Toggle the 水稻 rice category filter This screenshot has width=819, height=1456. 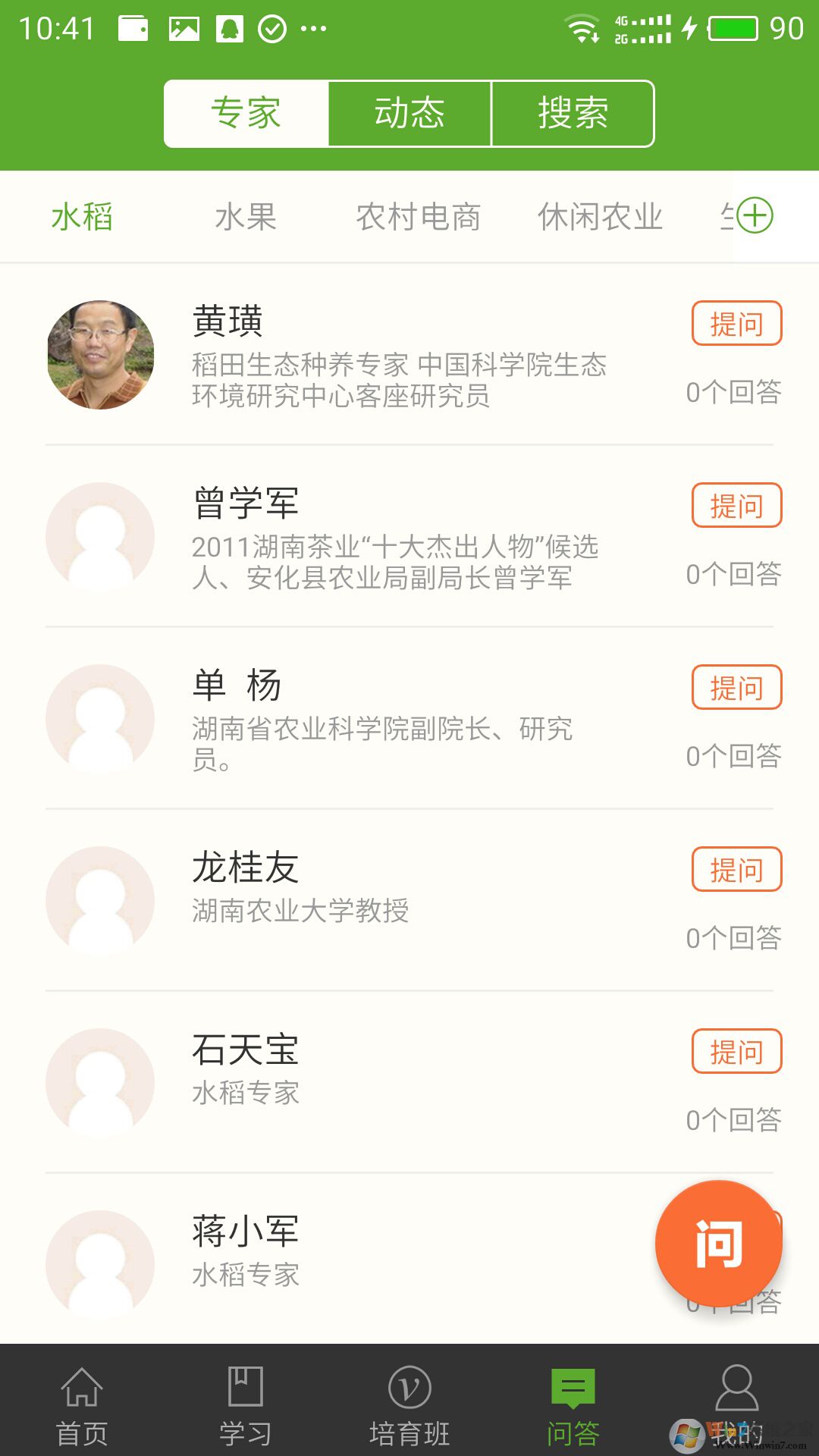click(x=82, y=216)
